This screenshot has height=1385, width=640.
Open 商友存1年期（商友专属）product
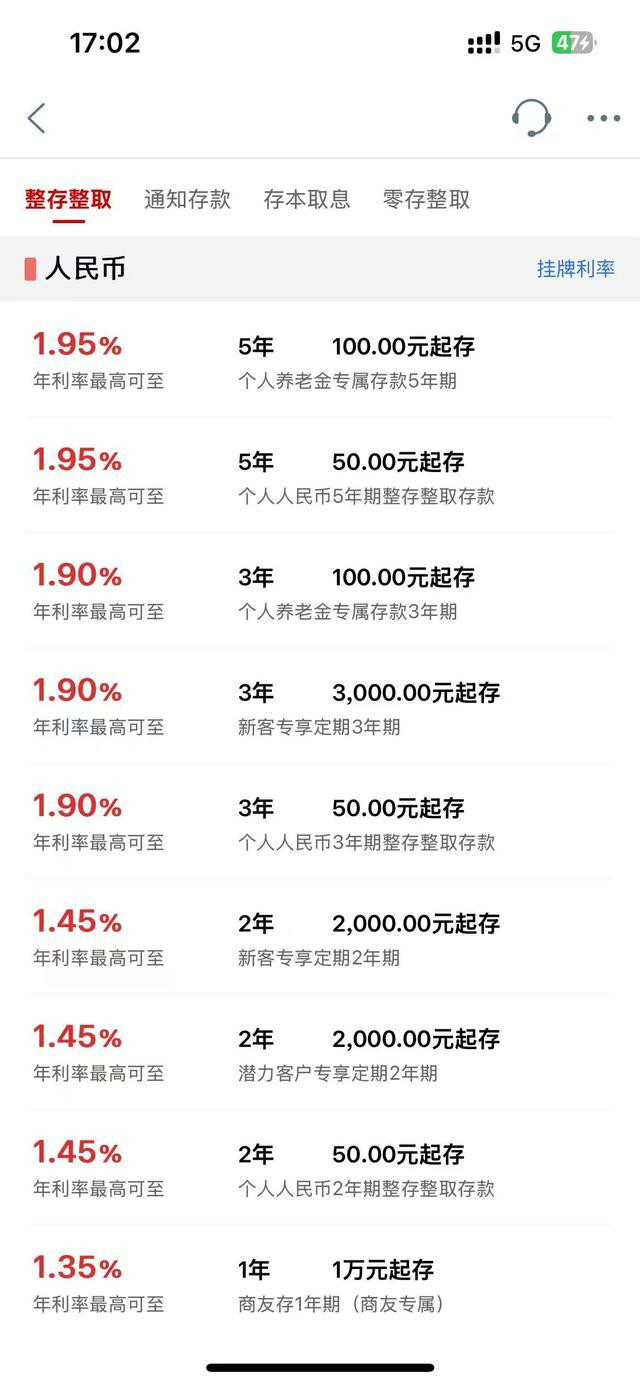click(x=320, y=1283)
